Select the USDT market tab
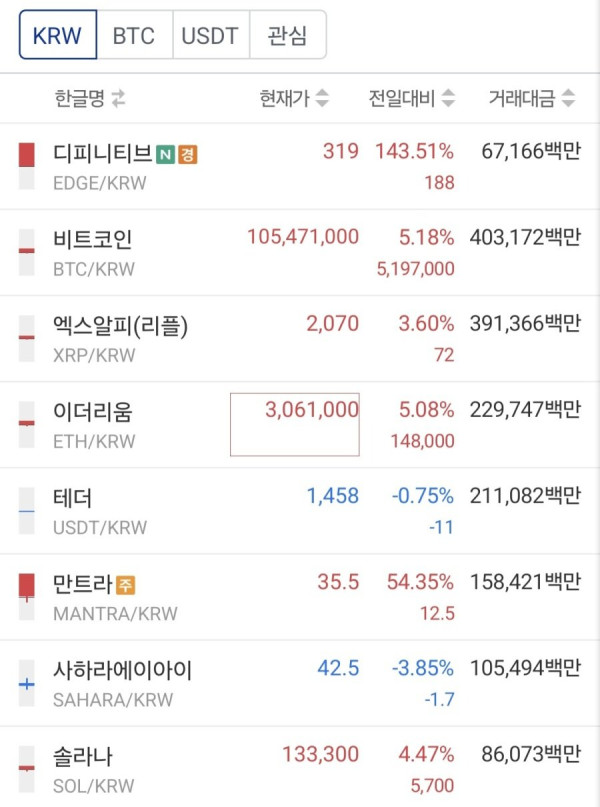Screen dimensions: 600x807 click(x=210, y=36)
